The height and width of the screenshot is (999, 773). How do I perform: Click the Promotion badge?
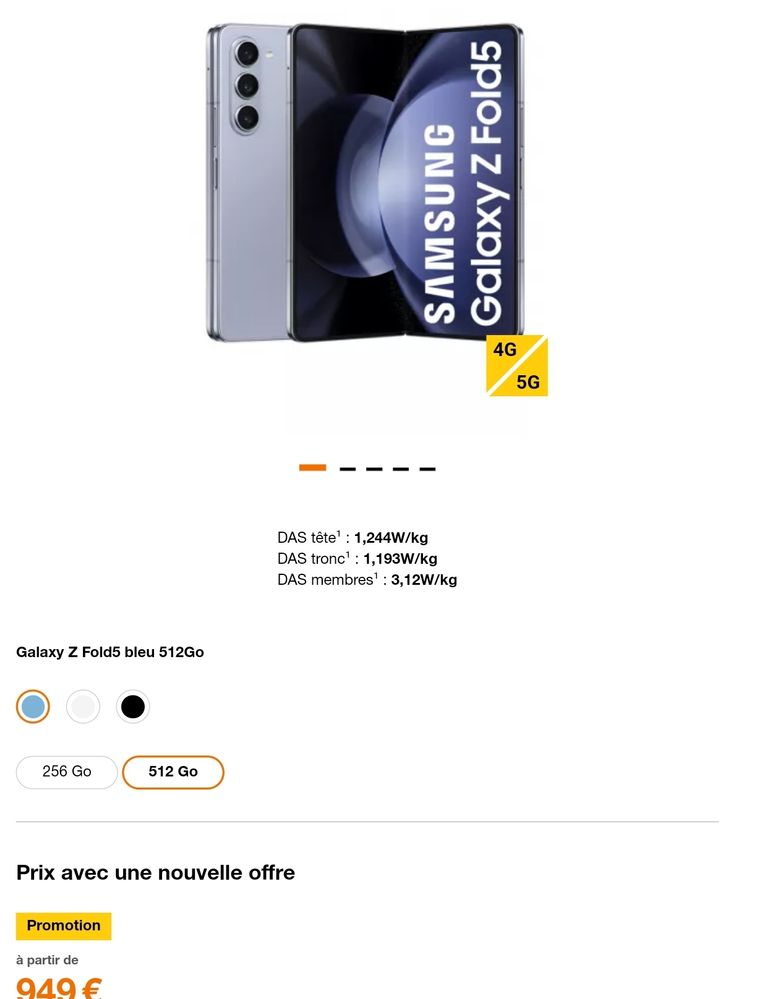point(63,926)
